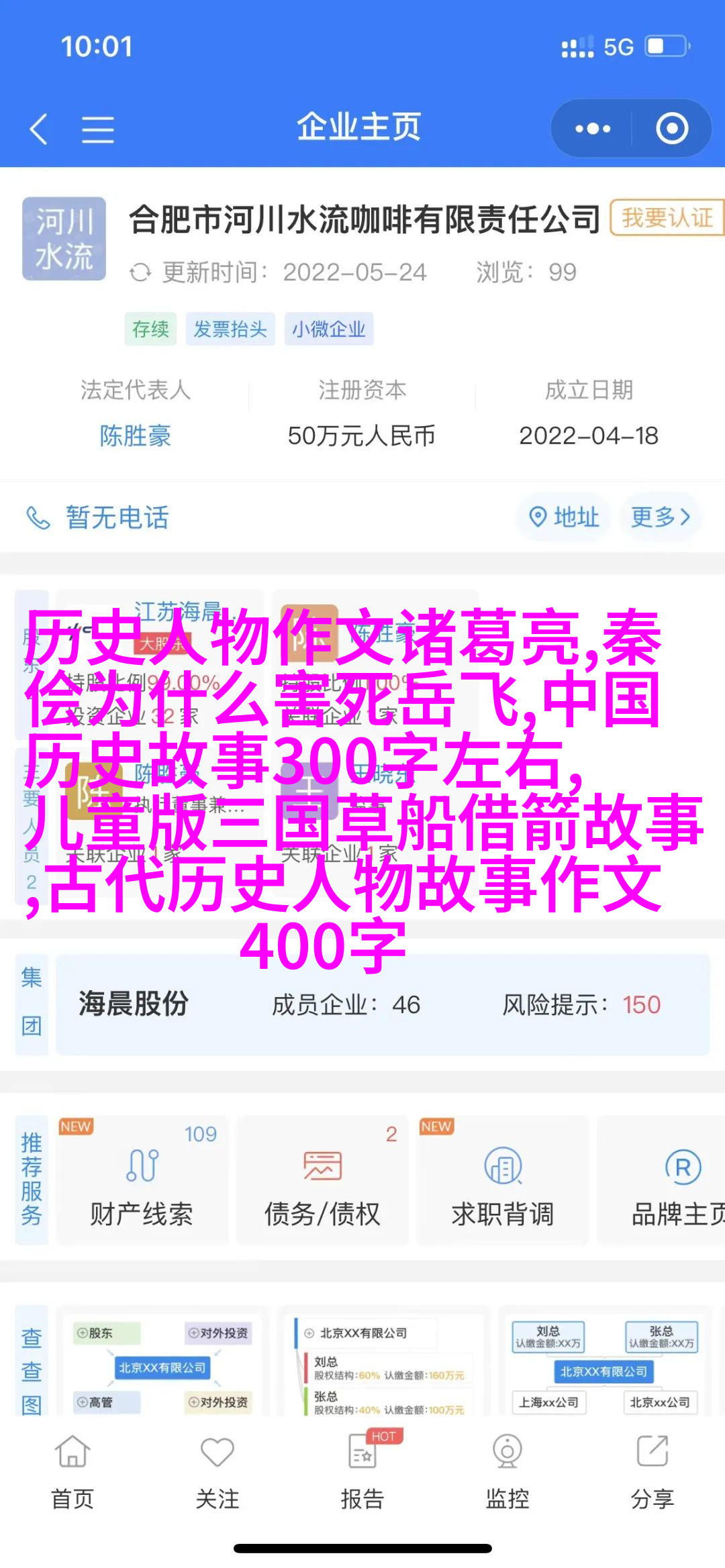Image resolution: width=725 pixels, height=1568 pixels.
Task: Open the hamburger menu in the header
Action: pos(97,129)
